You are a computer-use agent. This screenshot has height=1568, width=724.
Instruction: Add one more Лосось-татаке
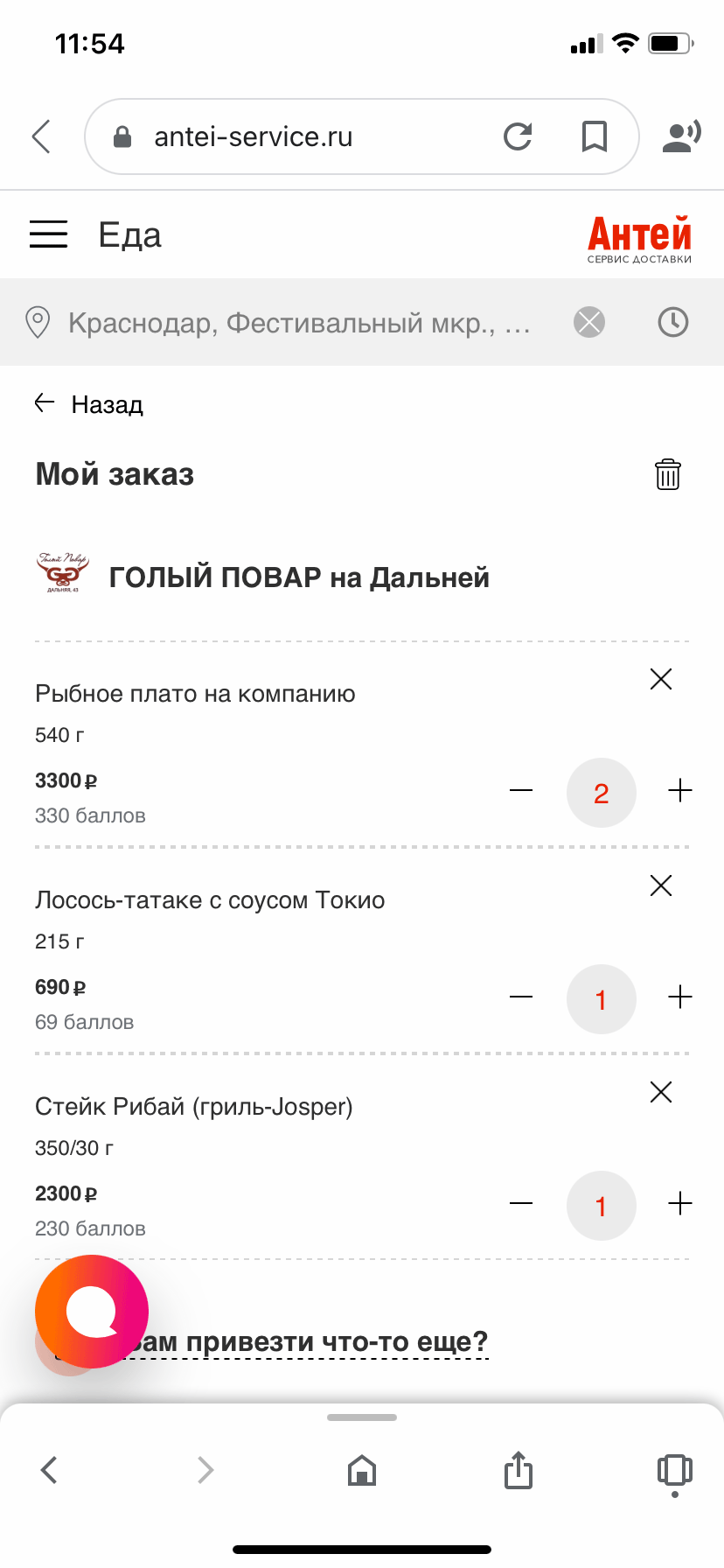click(x=680, y=997)
